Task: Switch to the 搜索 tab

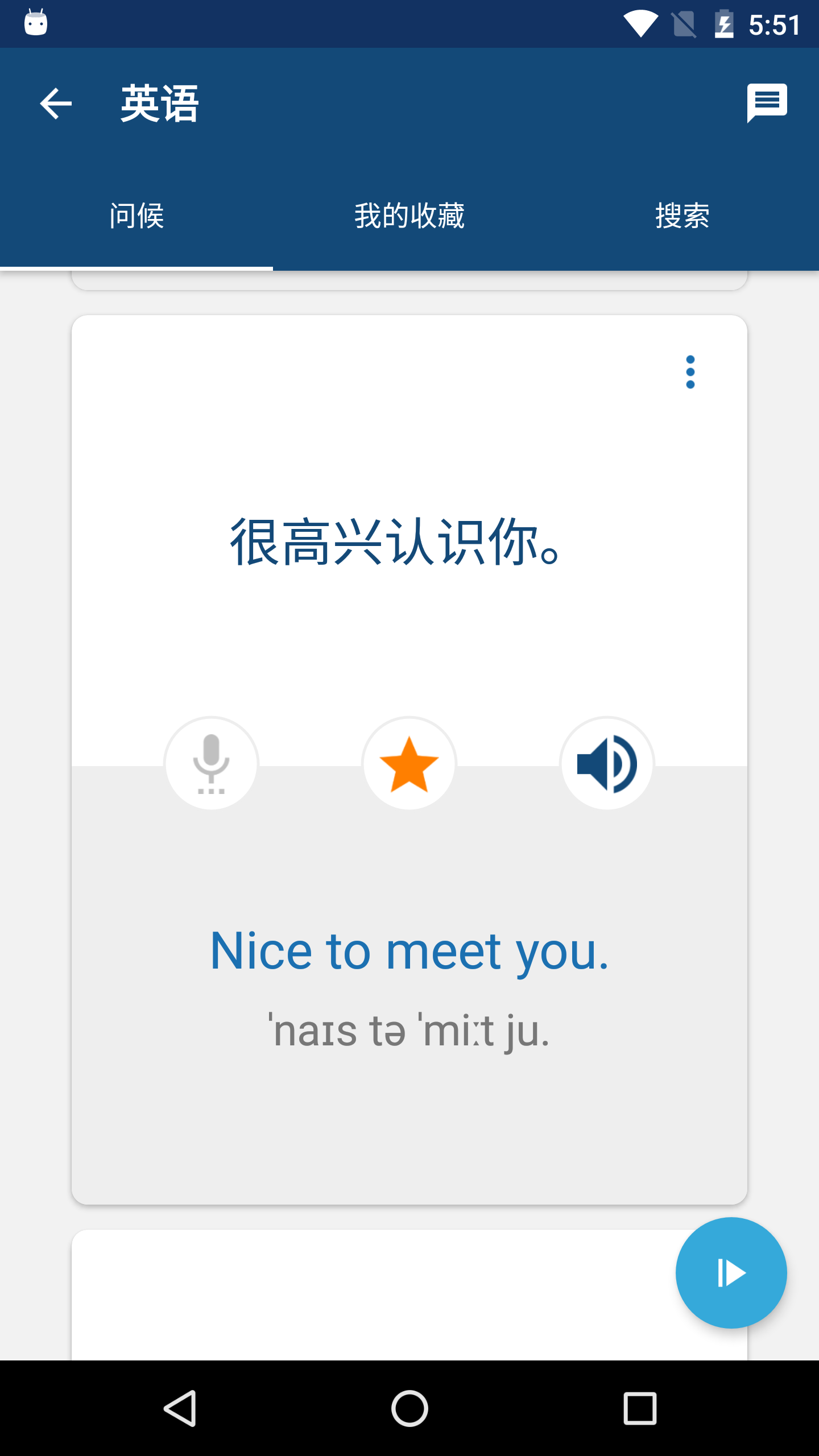Action: 682,216
